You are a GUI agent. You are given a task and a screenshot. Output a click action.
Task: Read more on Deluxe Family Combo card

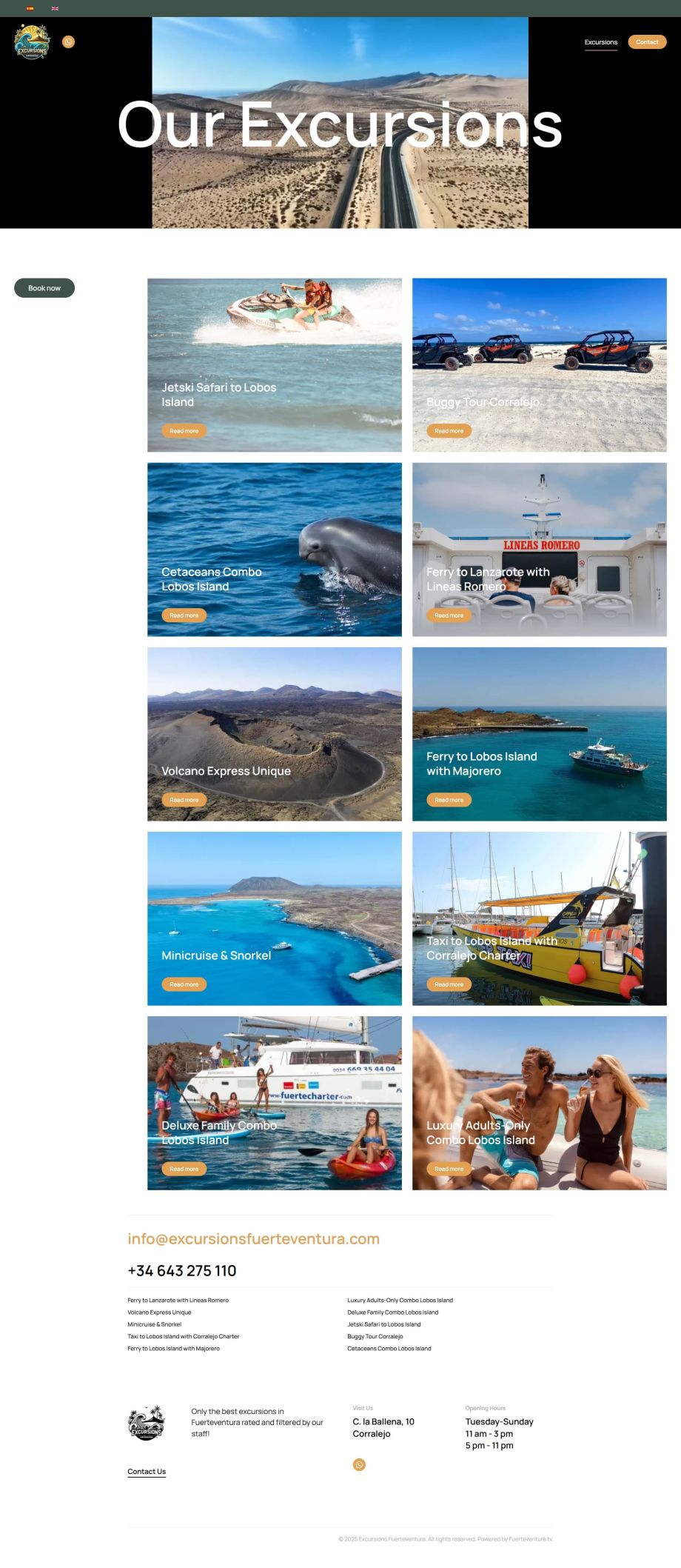[184, 1169]
